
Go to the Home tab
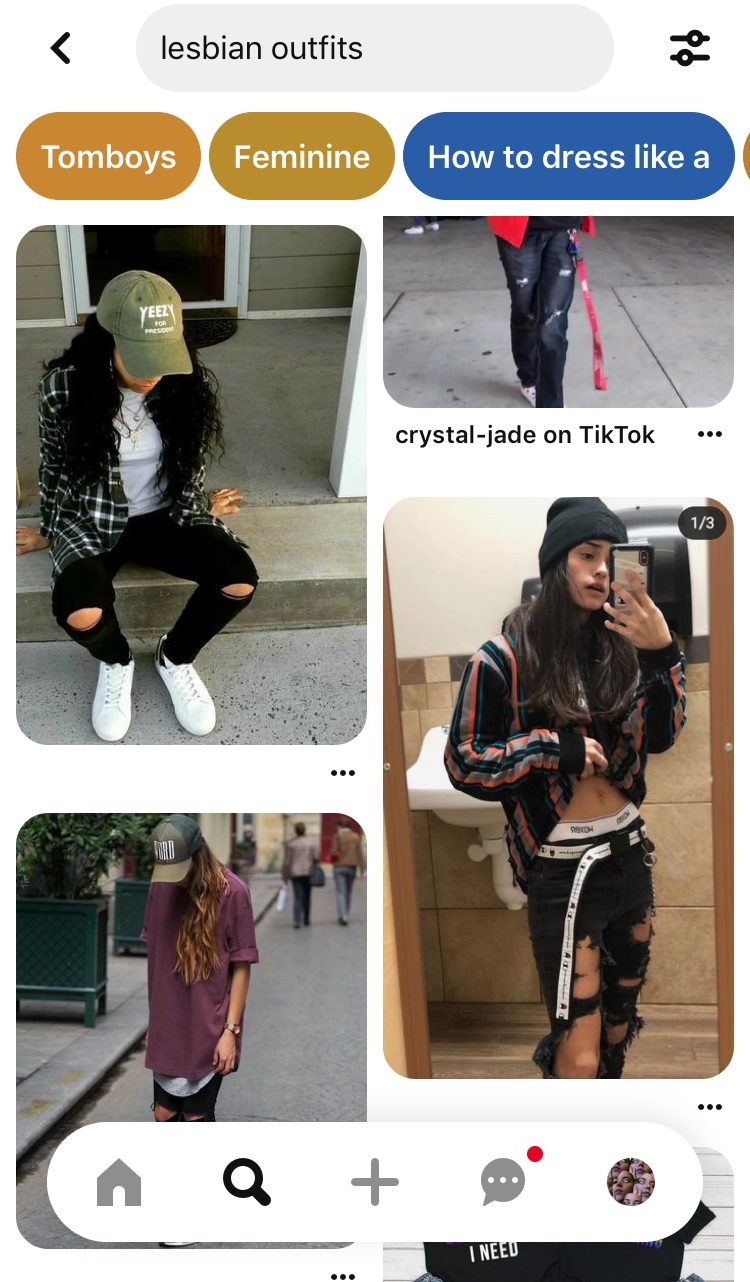(119, 1183)
